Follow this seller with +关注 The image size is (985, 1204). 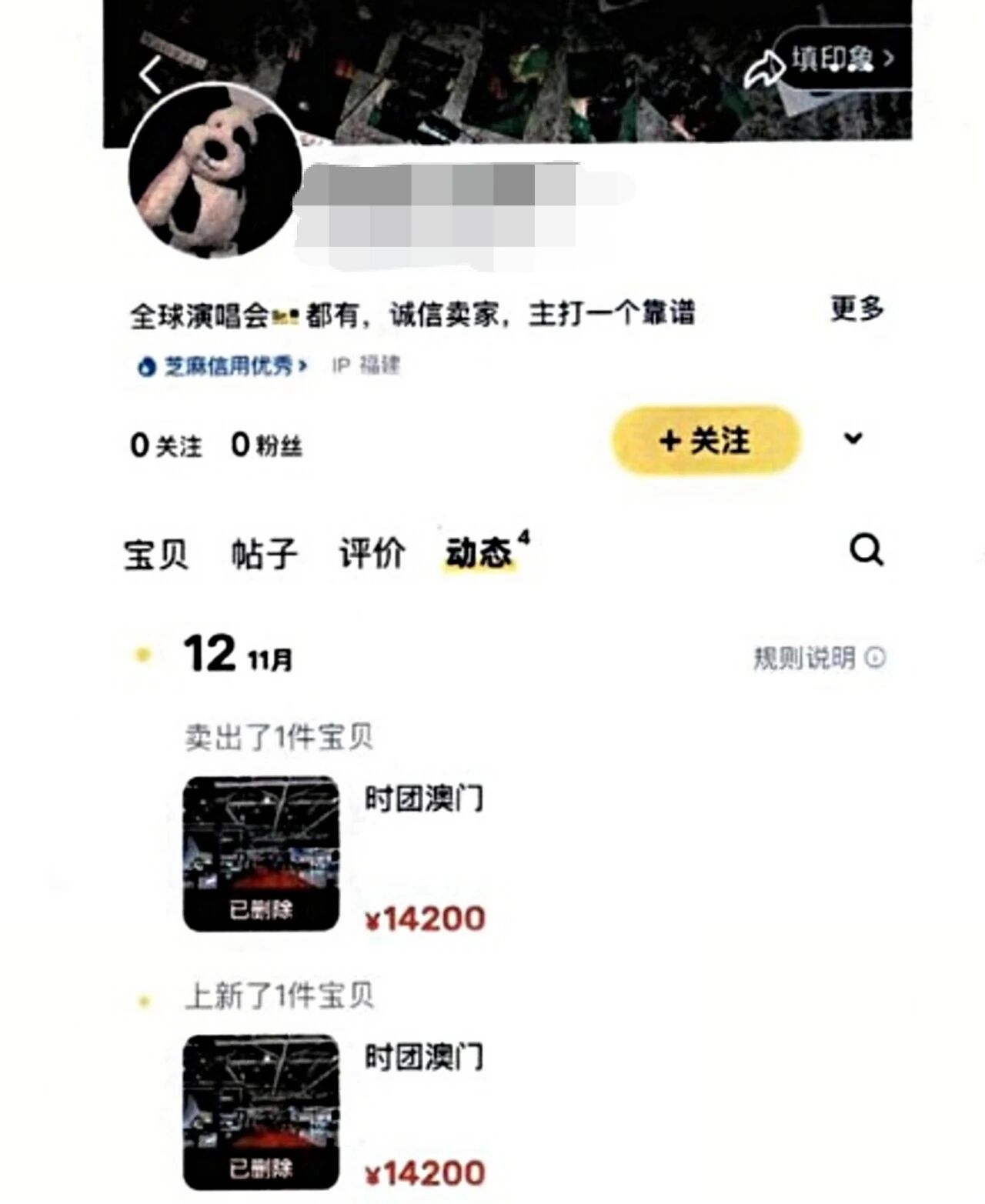706,441
